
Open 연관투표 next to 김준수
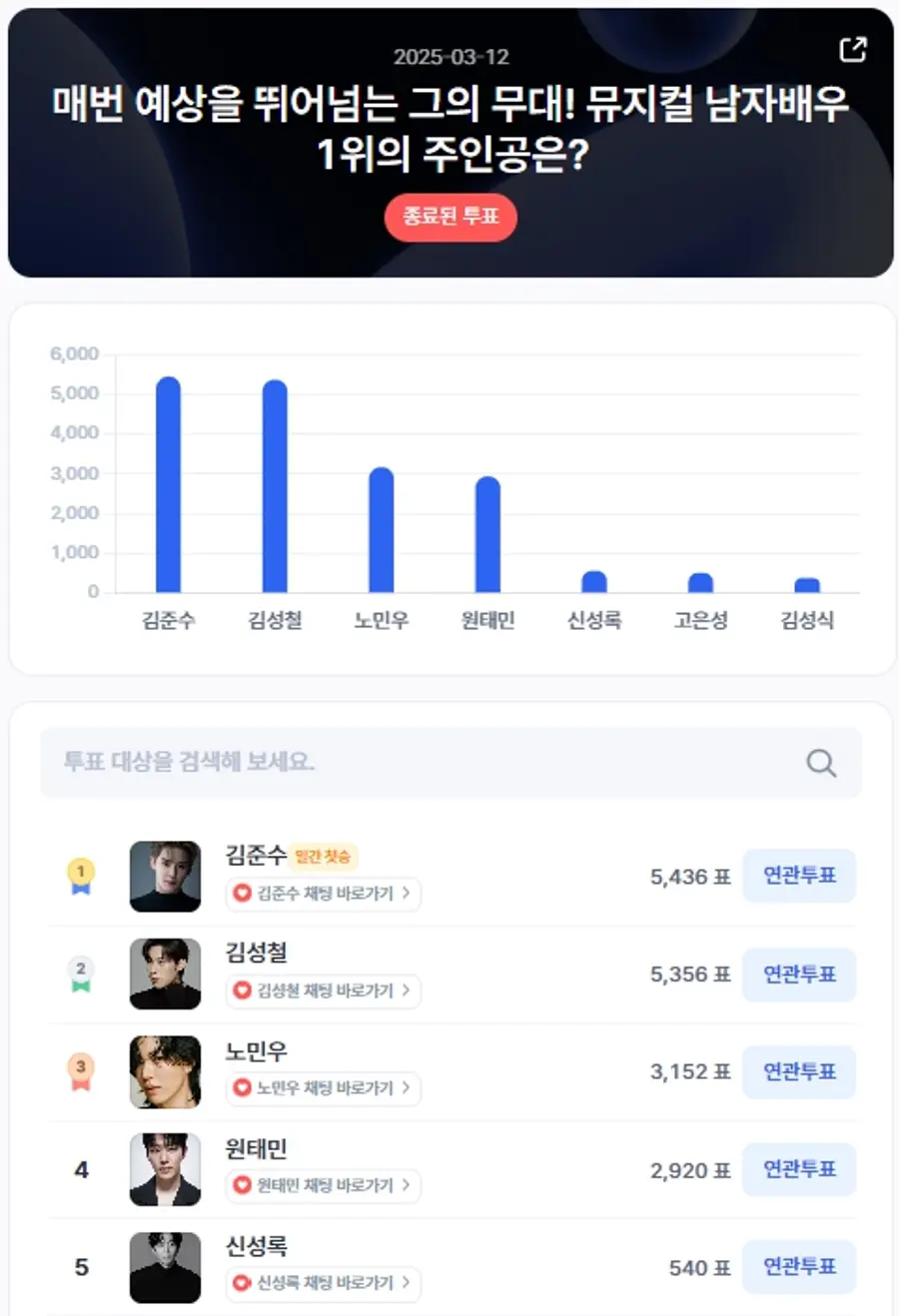pyautogui.click(x=799, y=876)
